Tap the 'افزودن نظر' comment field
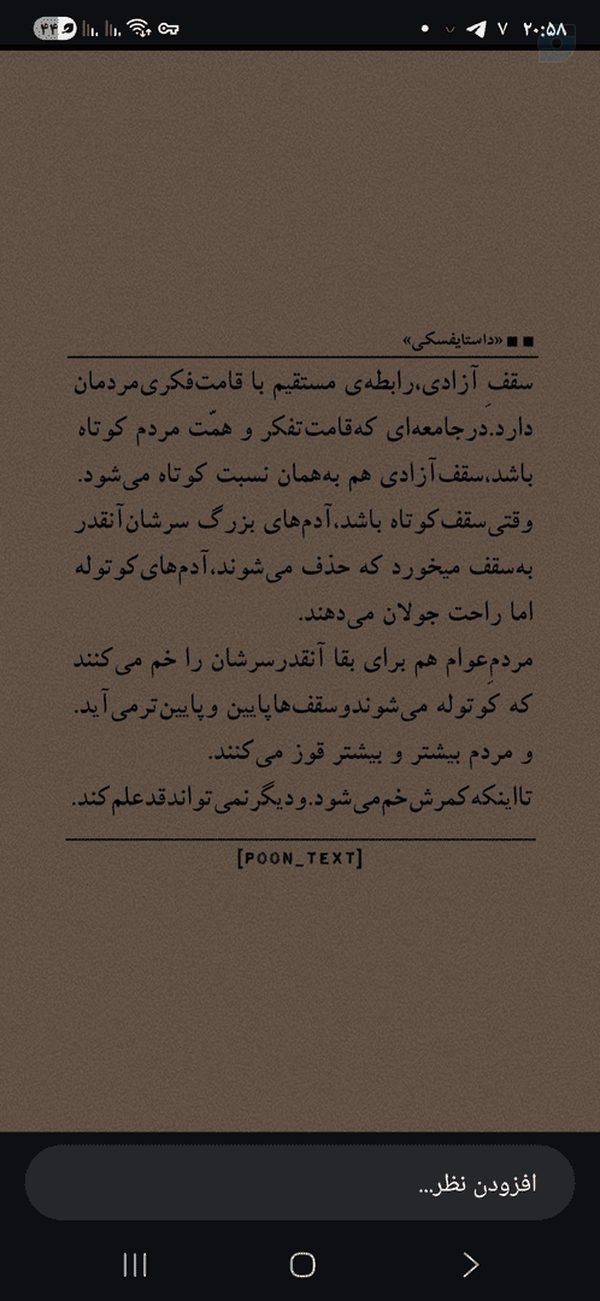 point(300,1183)
